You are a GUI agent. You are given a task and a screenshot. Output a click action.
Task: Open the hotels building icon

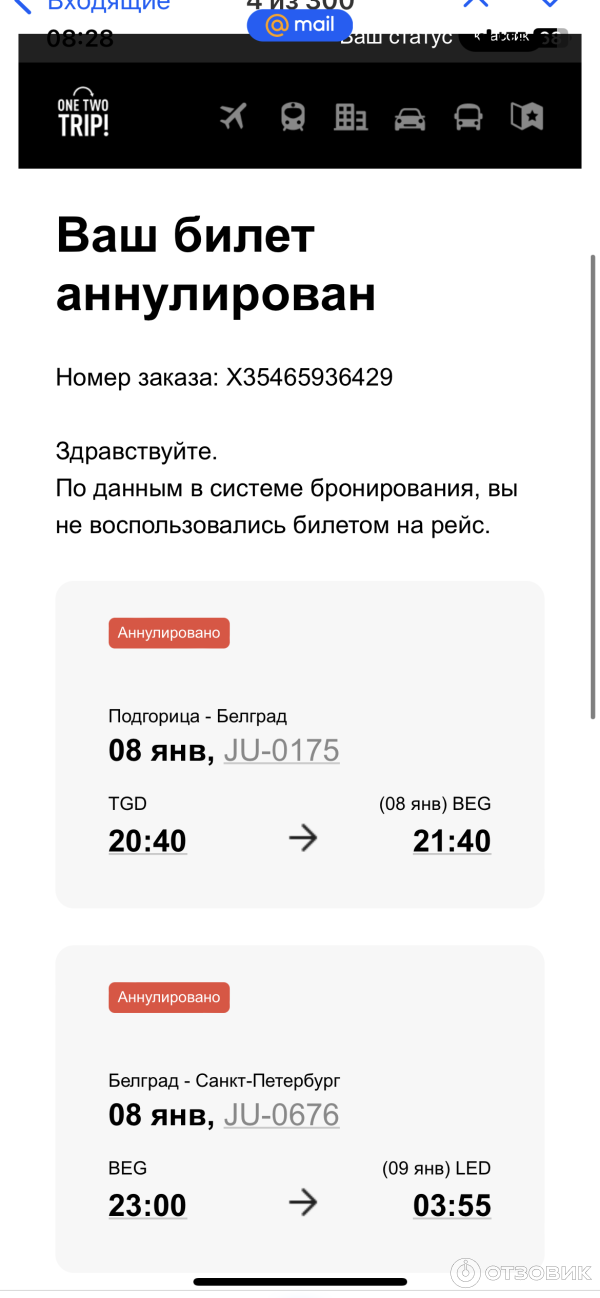pos(350,117)
